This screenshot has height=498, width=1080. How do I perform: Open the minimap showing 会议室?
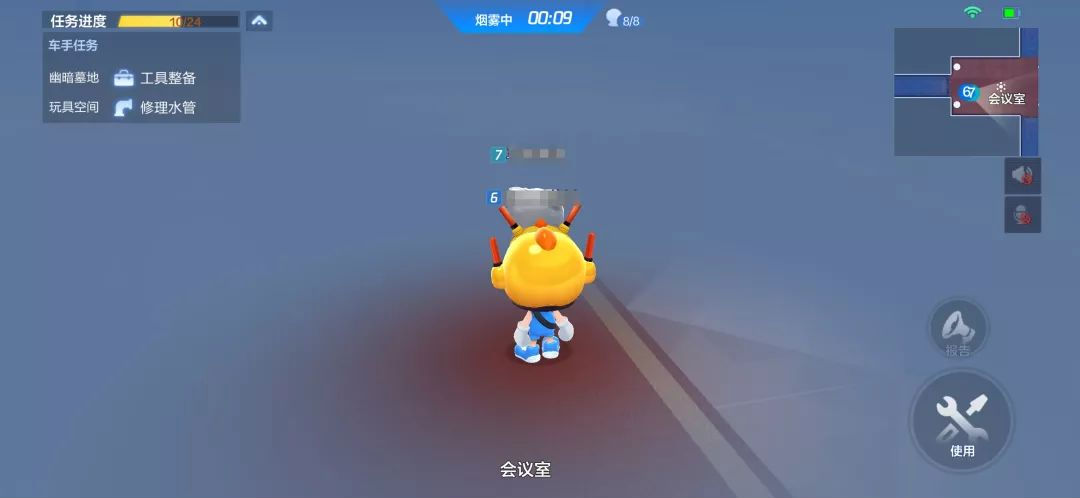click(965, 91)
